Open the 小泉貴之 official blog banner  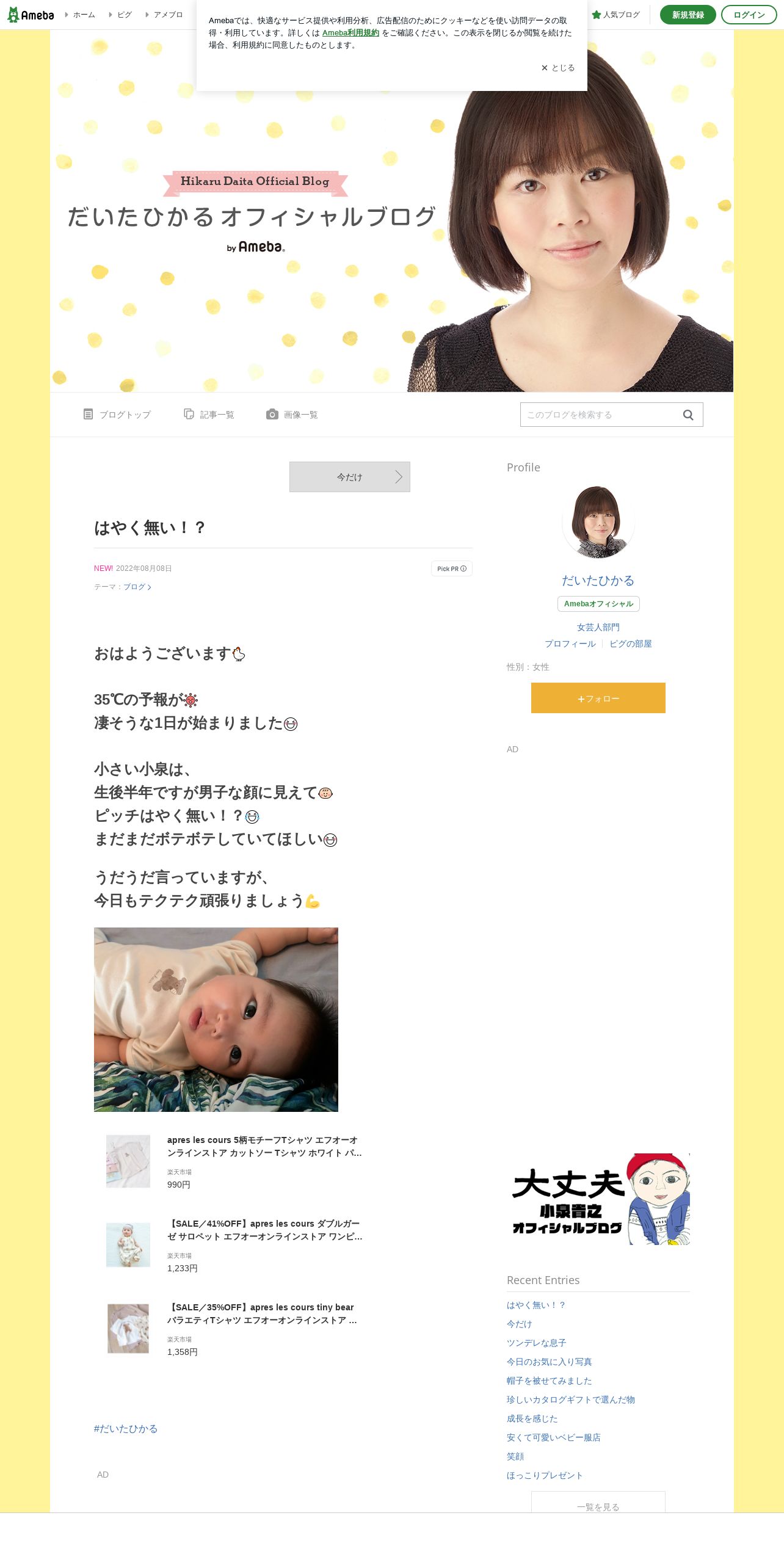(598, 1199)
